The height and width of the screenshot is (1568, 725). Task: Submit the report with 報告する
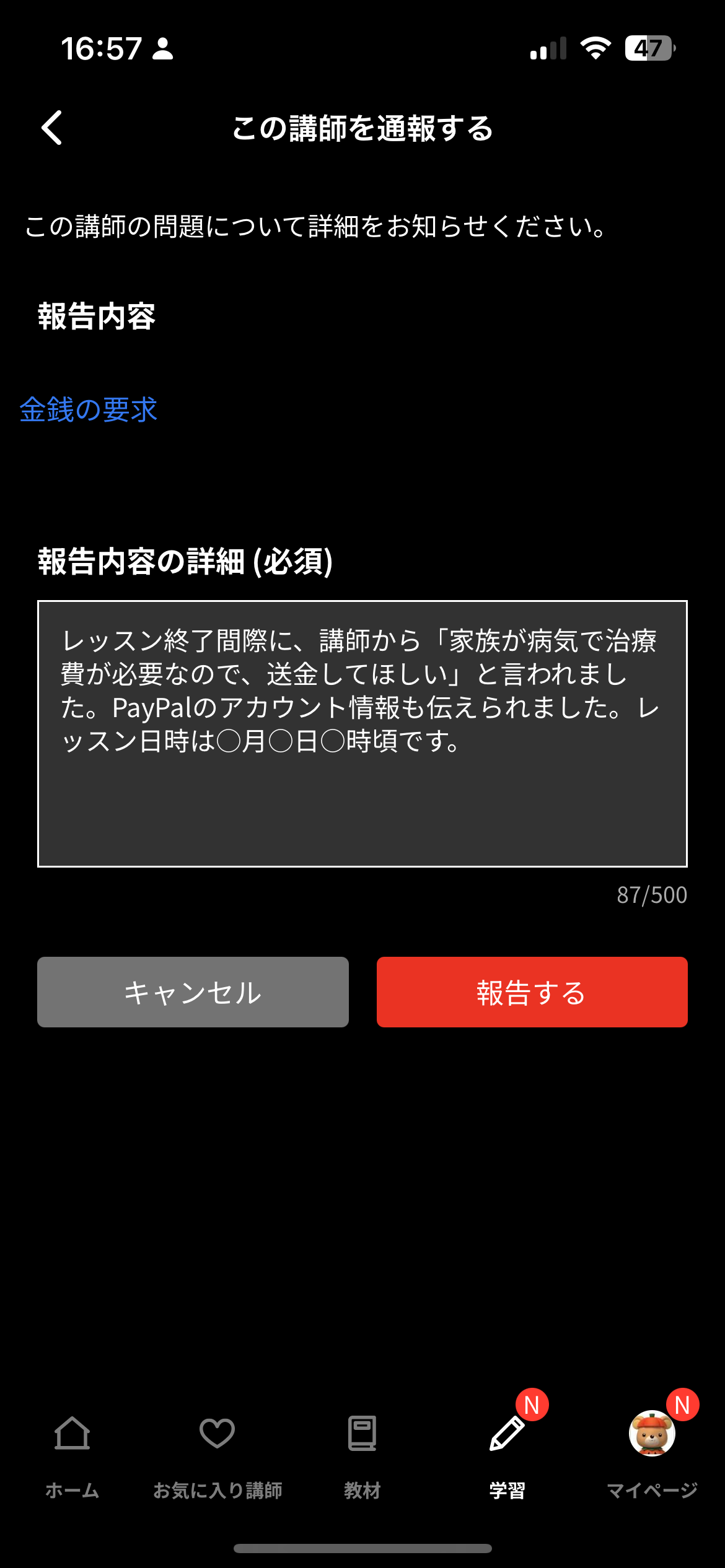[532, 992]
